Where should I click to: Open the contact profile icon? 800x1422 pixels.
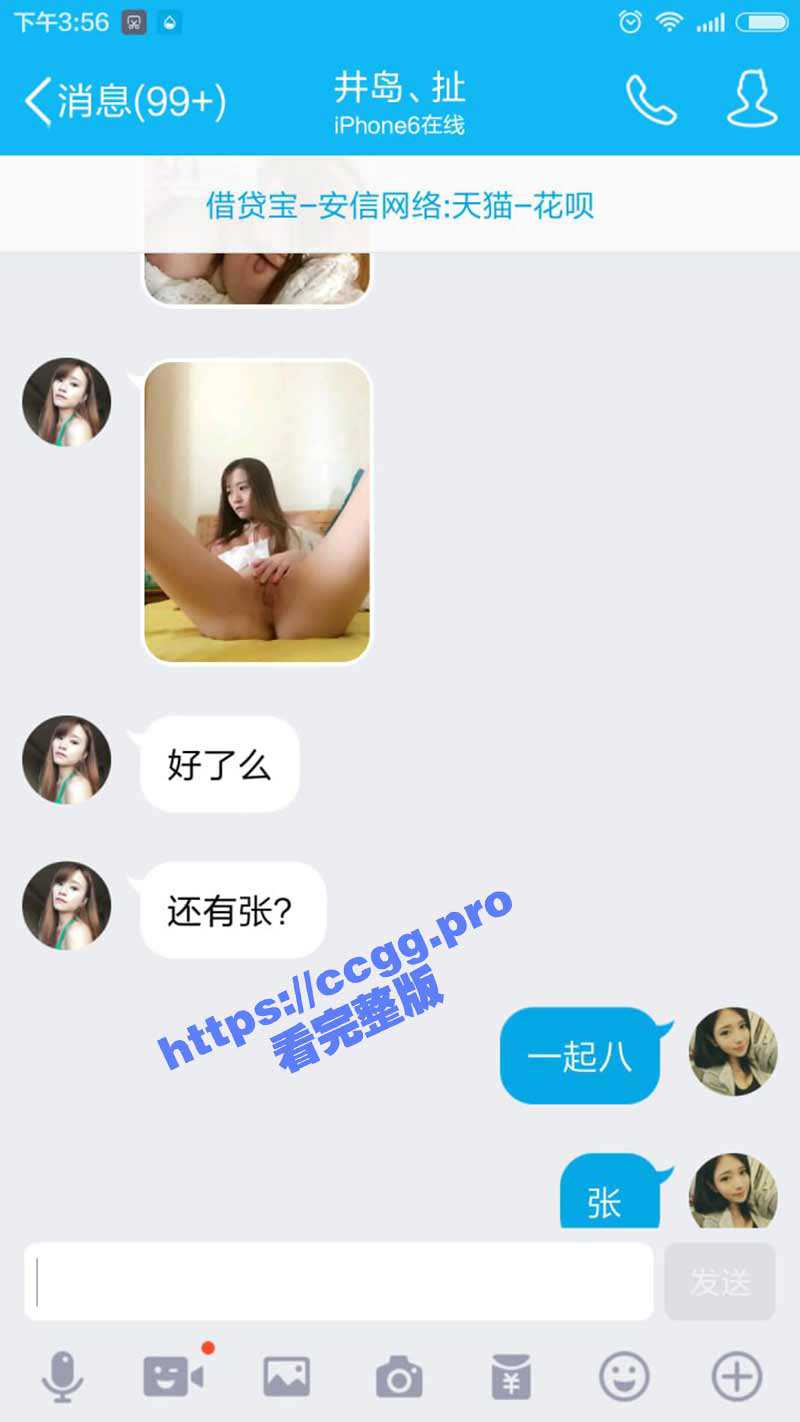coord(752,100)
